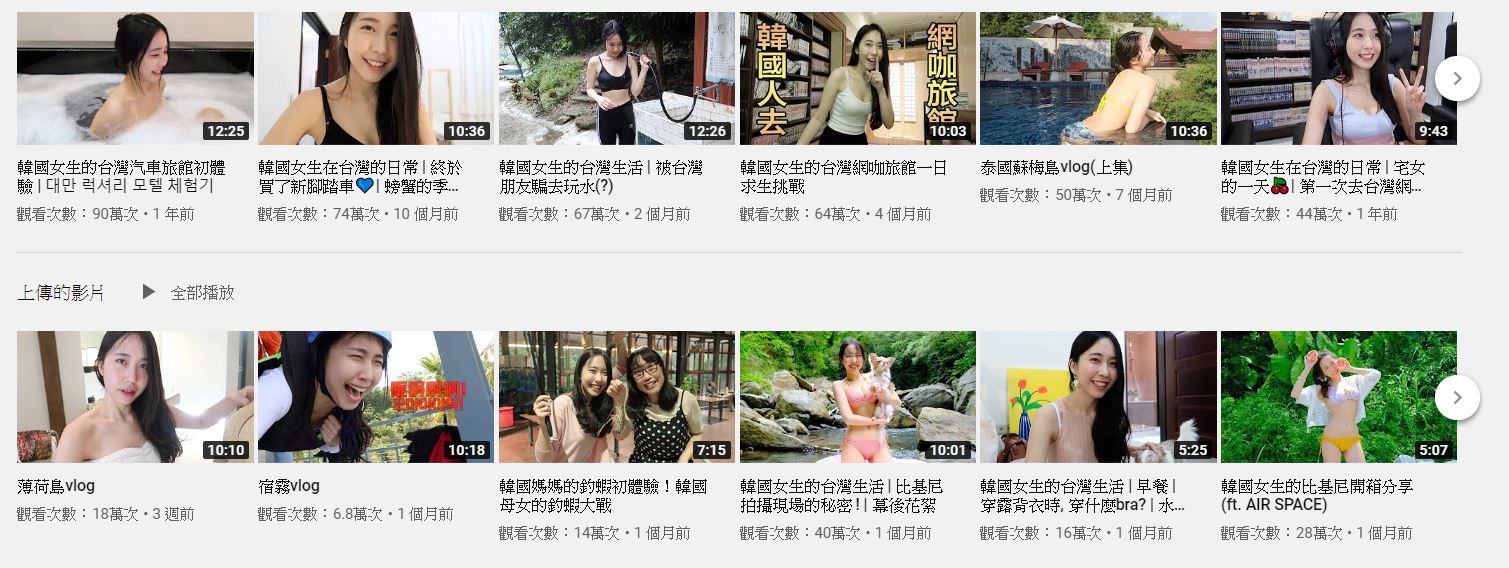The height and width of the screenshot is (568, 1509).
Task: Play the 韓國媽媽的釣蝦初體驗 video
Action: pyautogui.click(x=616, y=397)
